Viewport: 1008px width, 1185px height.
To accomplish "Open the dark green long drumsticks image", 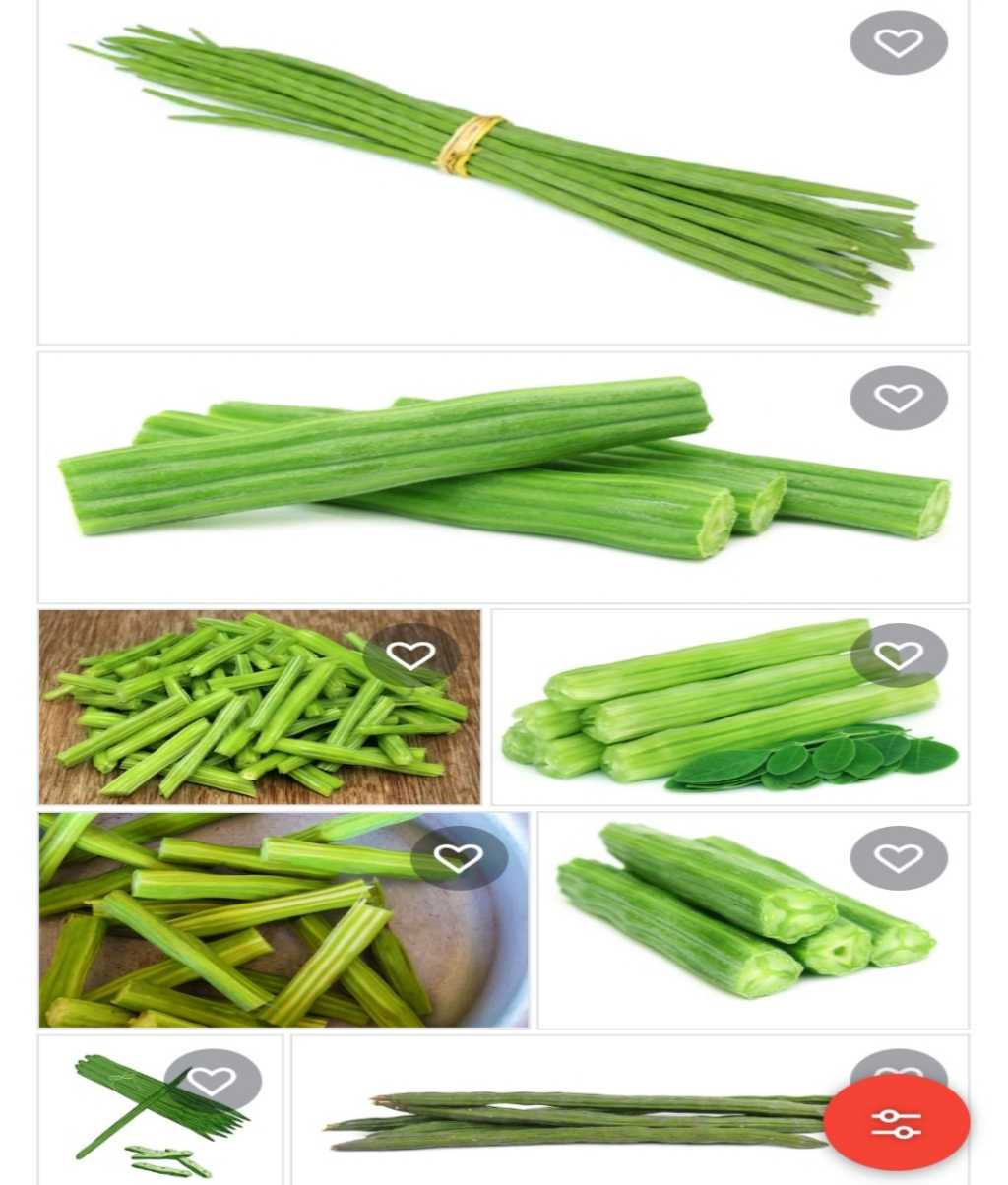I will point(571,1122).
